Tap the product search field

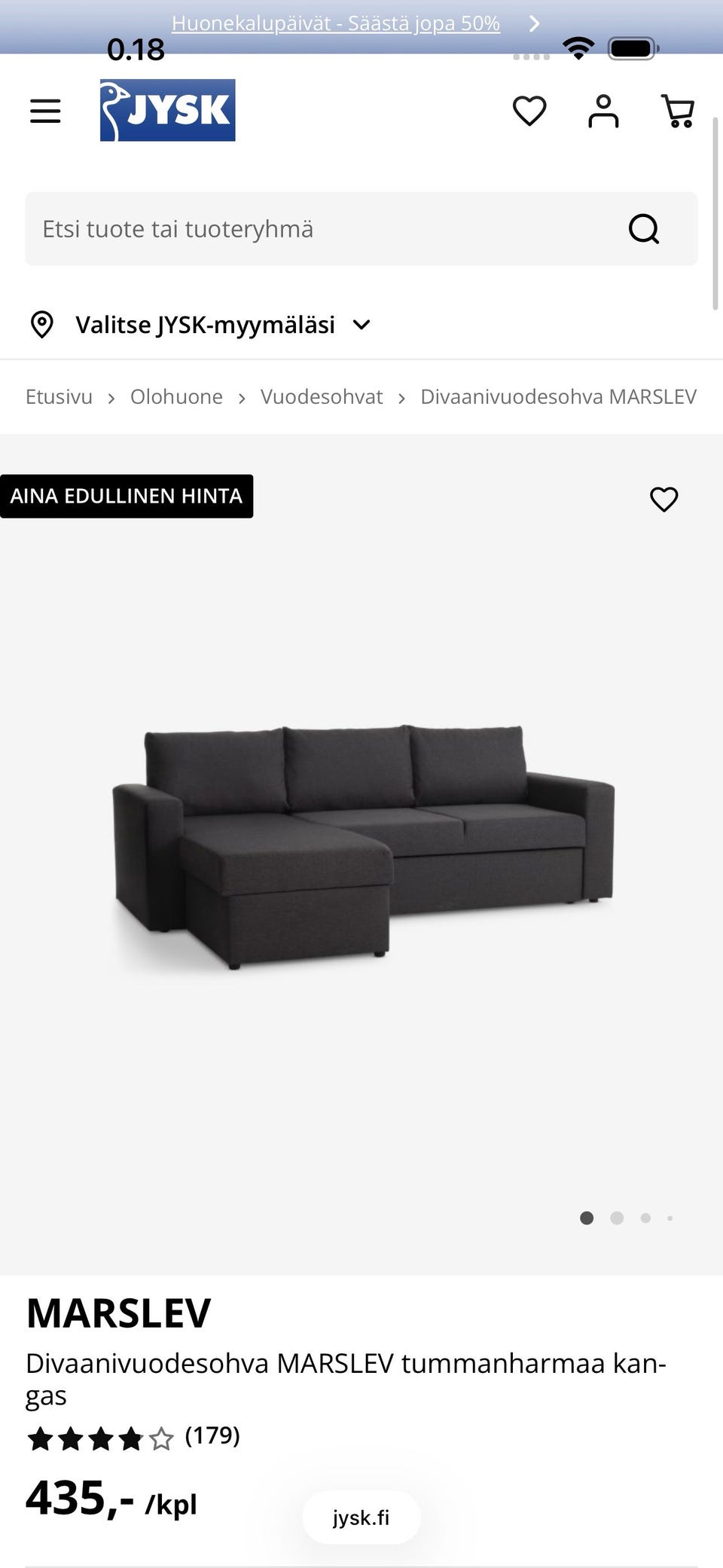(x=324, y=229)
